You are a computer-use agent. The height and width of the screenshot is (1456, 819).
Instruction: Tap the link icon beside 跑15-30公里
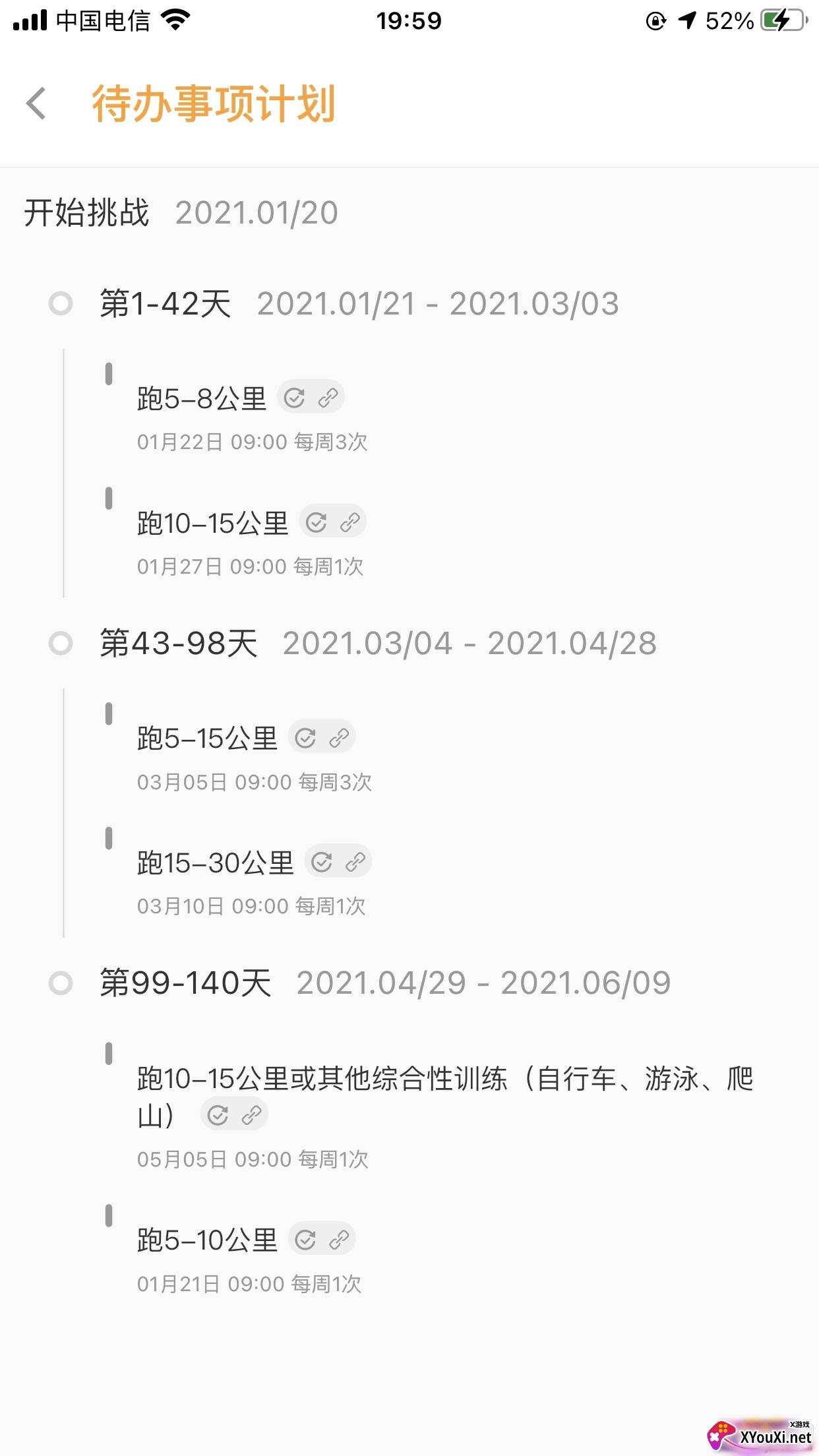354,861
